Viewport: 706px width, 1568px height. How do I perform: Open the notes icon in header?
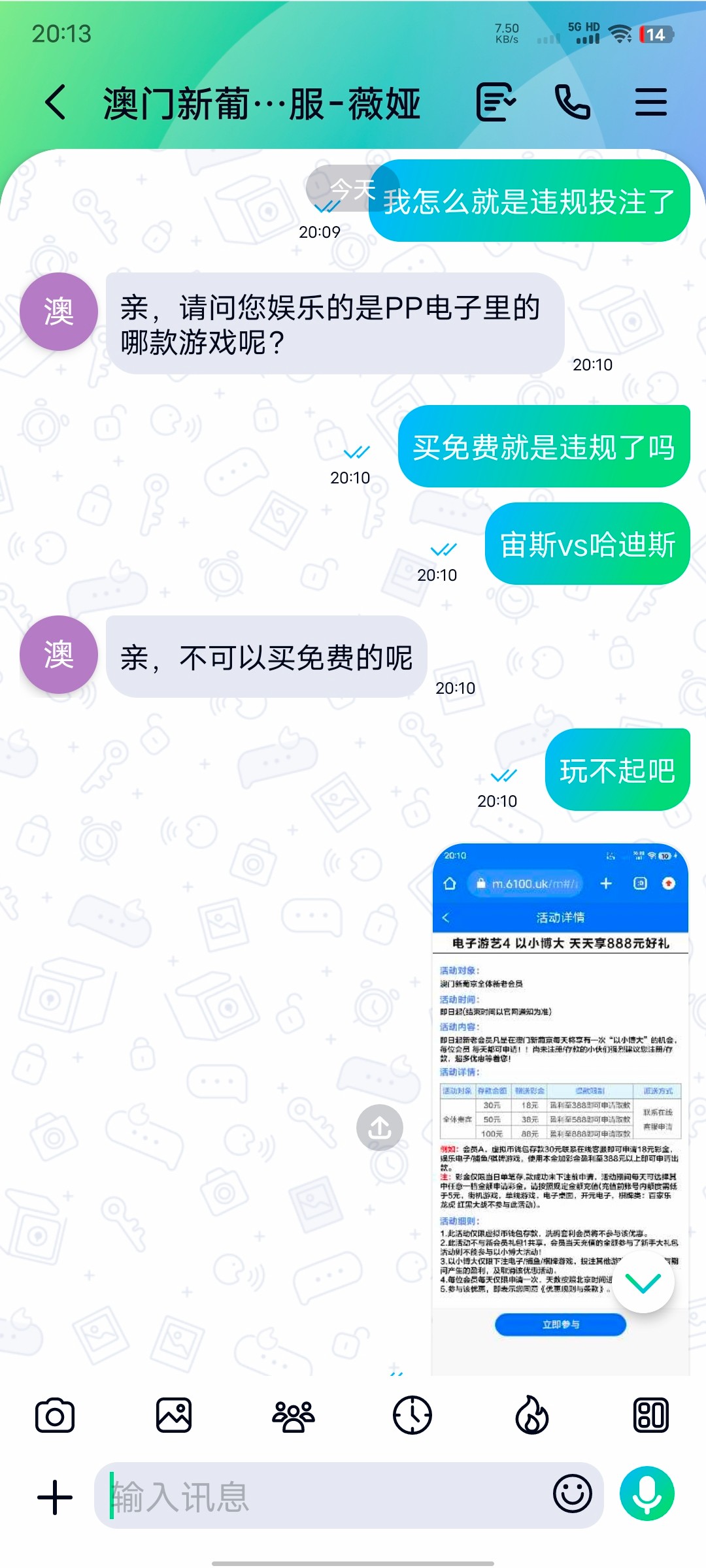[496, 103]
